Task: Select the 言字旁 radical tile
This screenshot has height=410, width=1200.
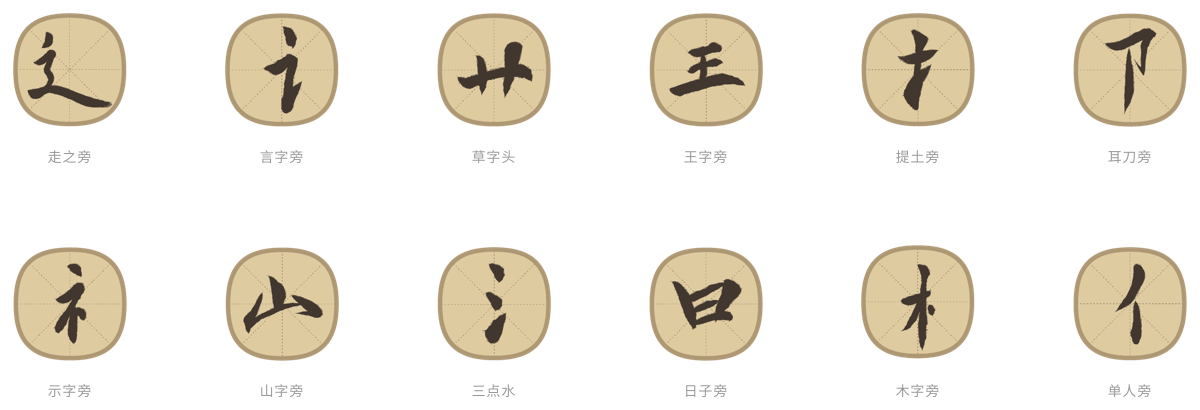Action: pos(281,70)
